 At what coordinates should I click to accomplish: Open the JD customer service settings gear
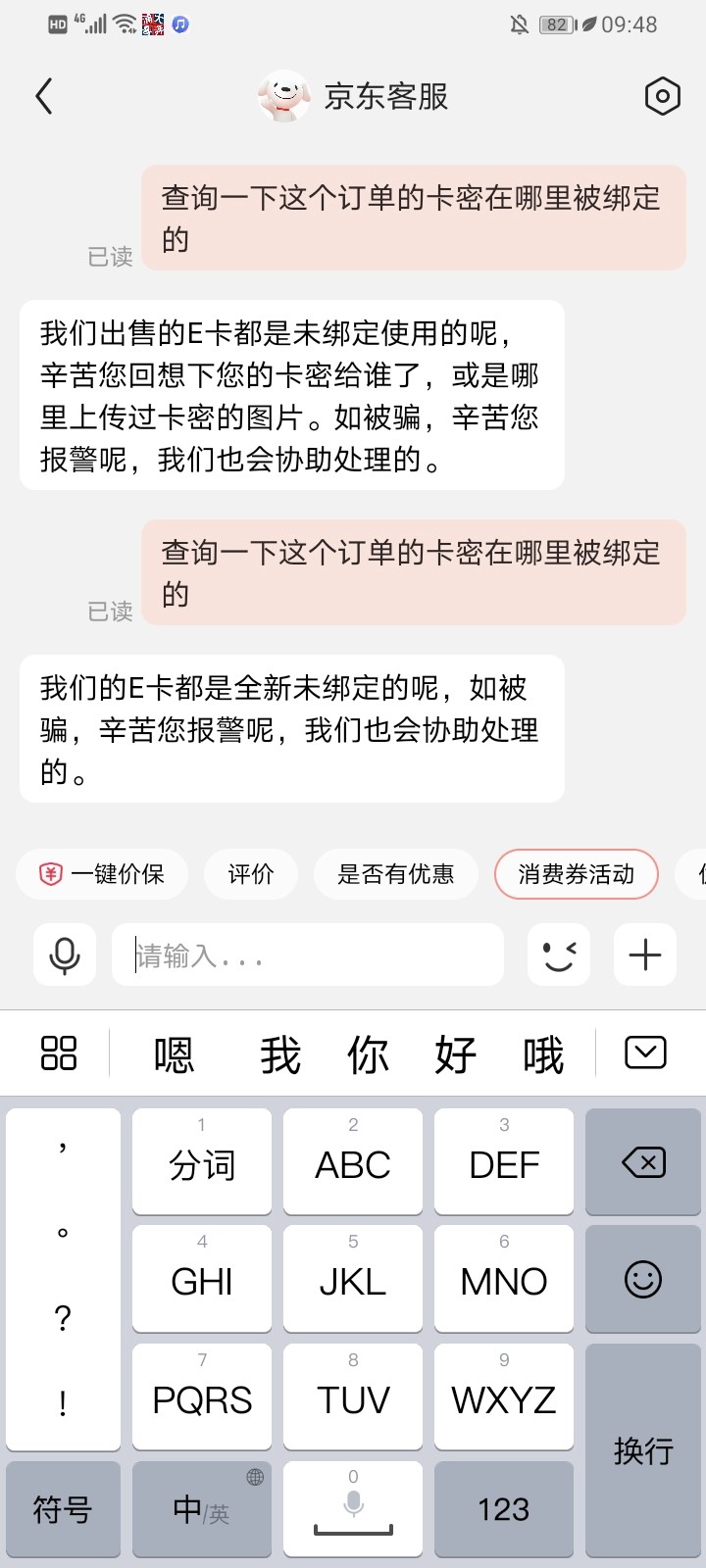(x=662, y=96)
